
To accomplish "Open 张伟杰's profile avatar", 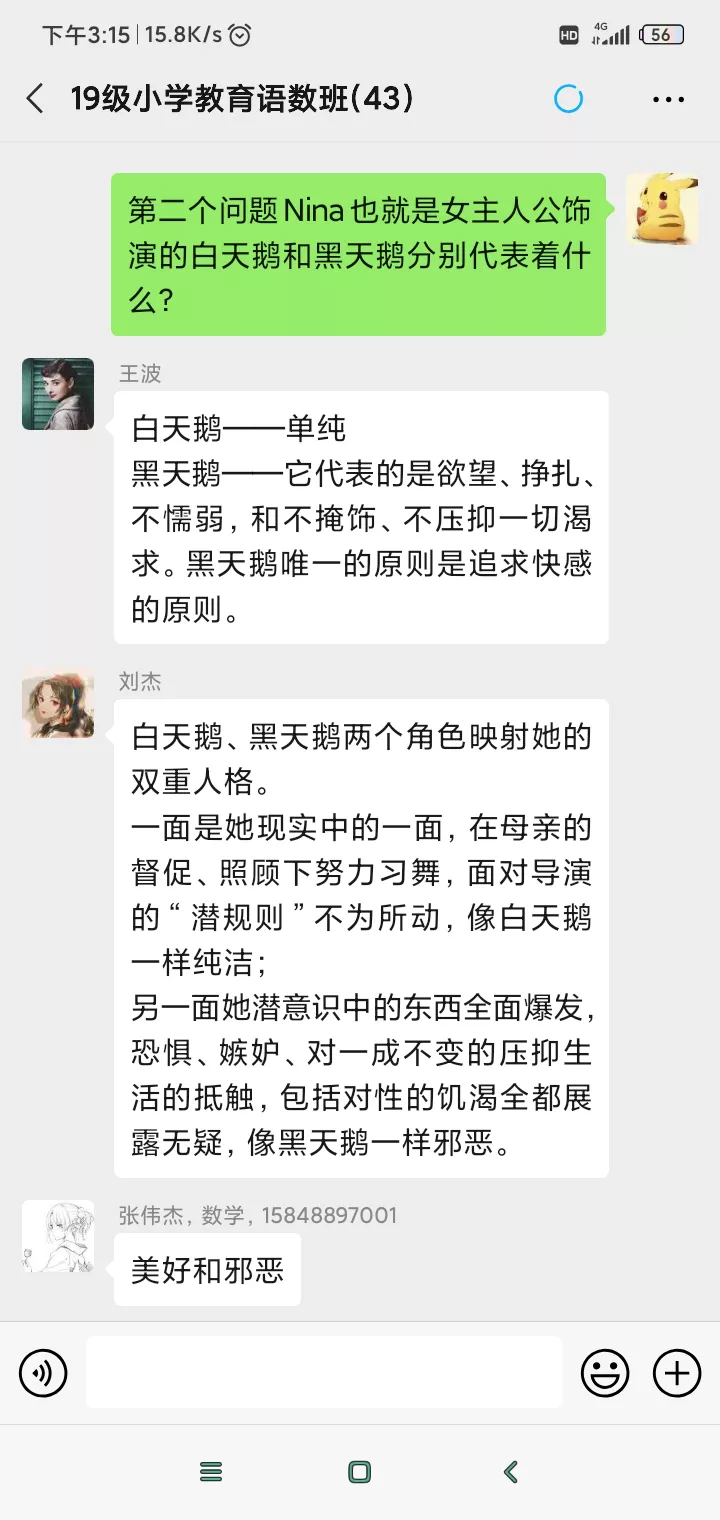I will click(x=58, y=1236).
